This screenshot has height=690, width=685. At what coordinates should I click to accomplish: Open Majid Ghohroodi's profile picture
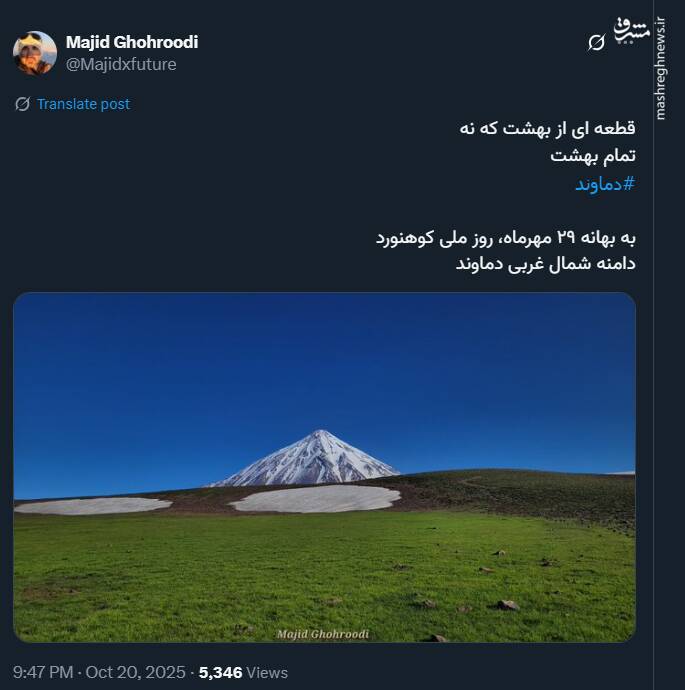(34, 53)
